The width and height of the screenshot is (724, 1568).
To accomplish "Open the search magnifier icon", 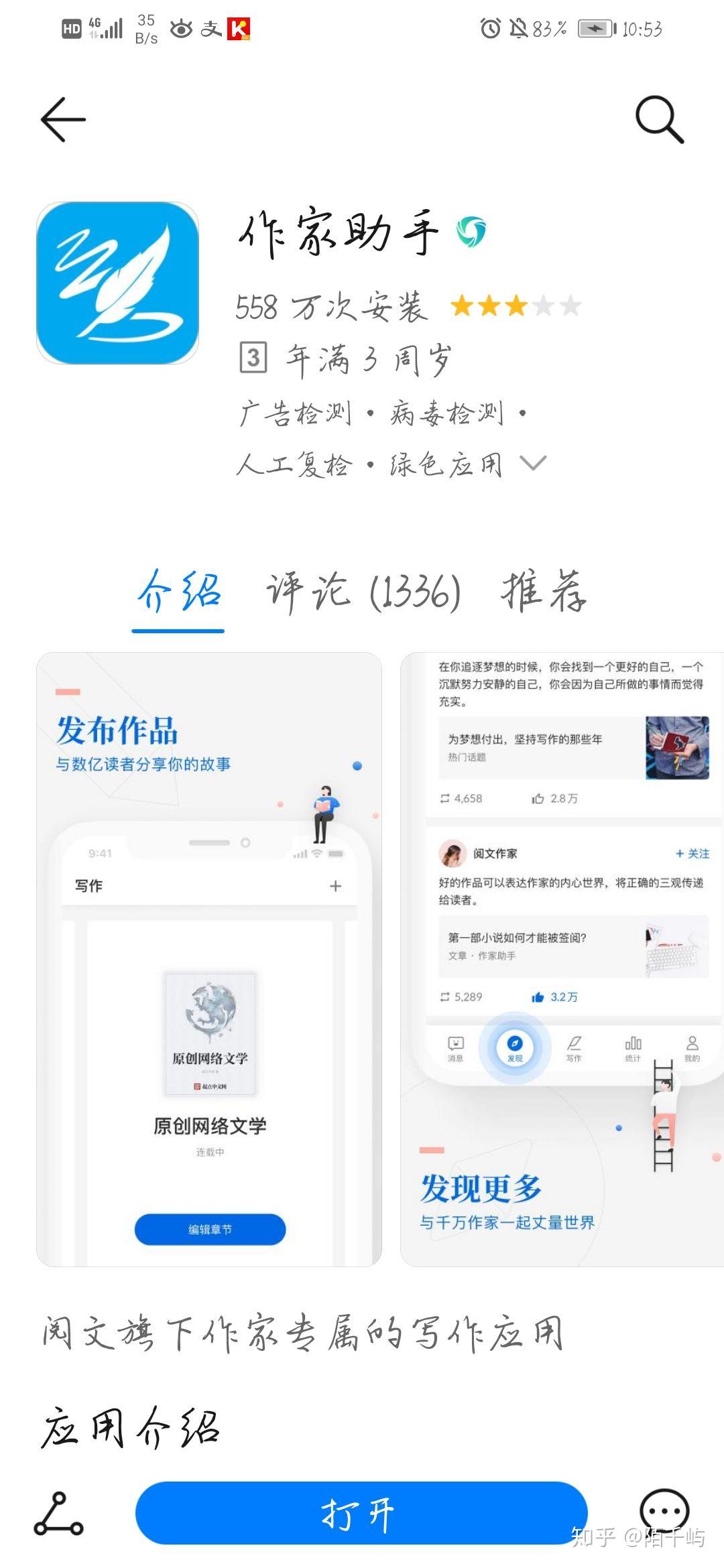I will point(660,119).
